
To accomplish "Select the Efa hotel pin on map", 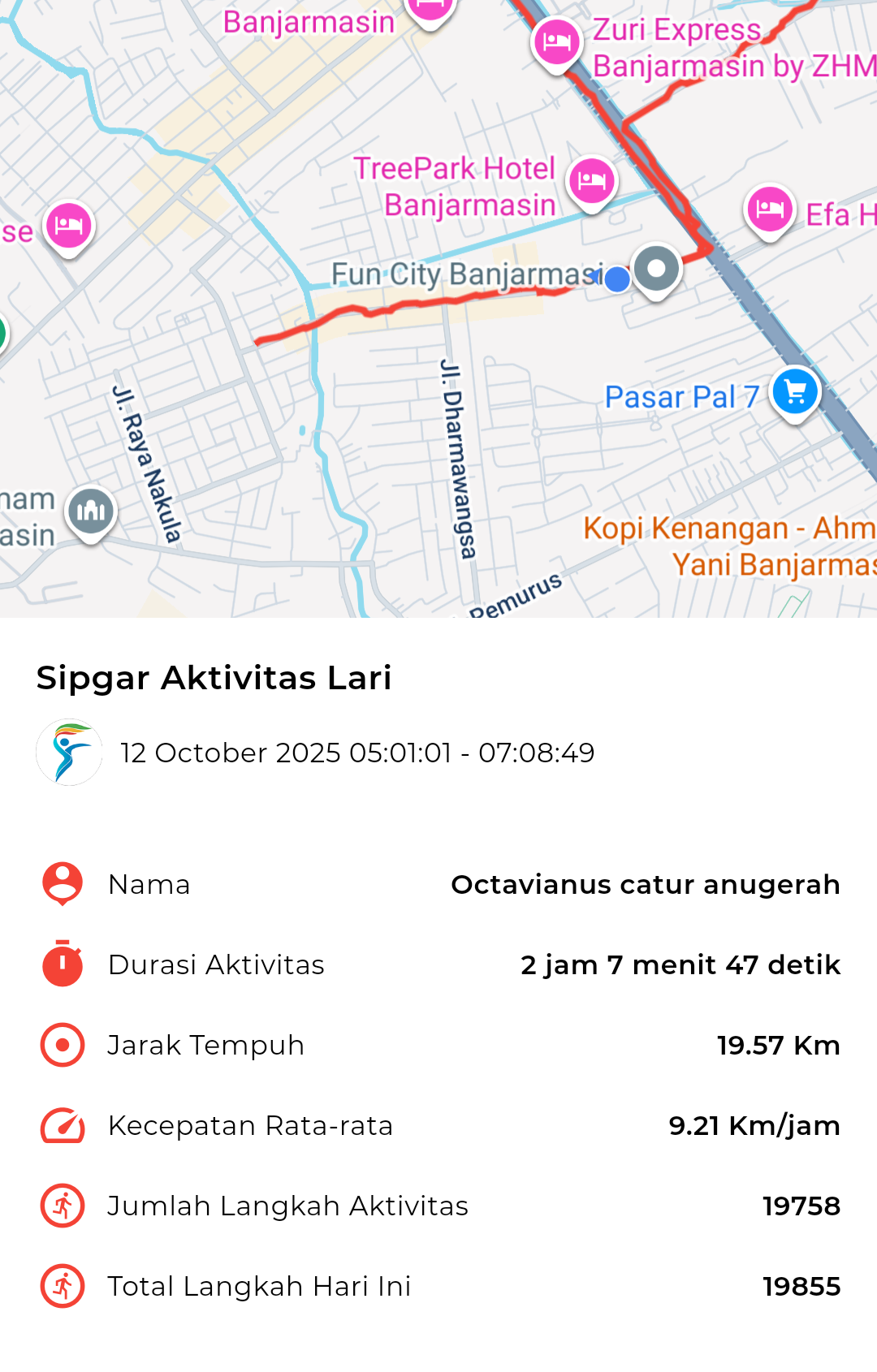I will (769, 209).
